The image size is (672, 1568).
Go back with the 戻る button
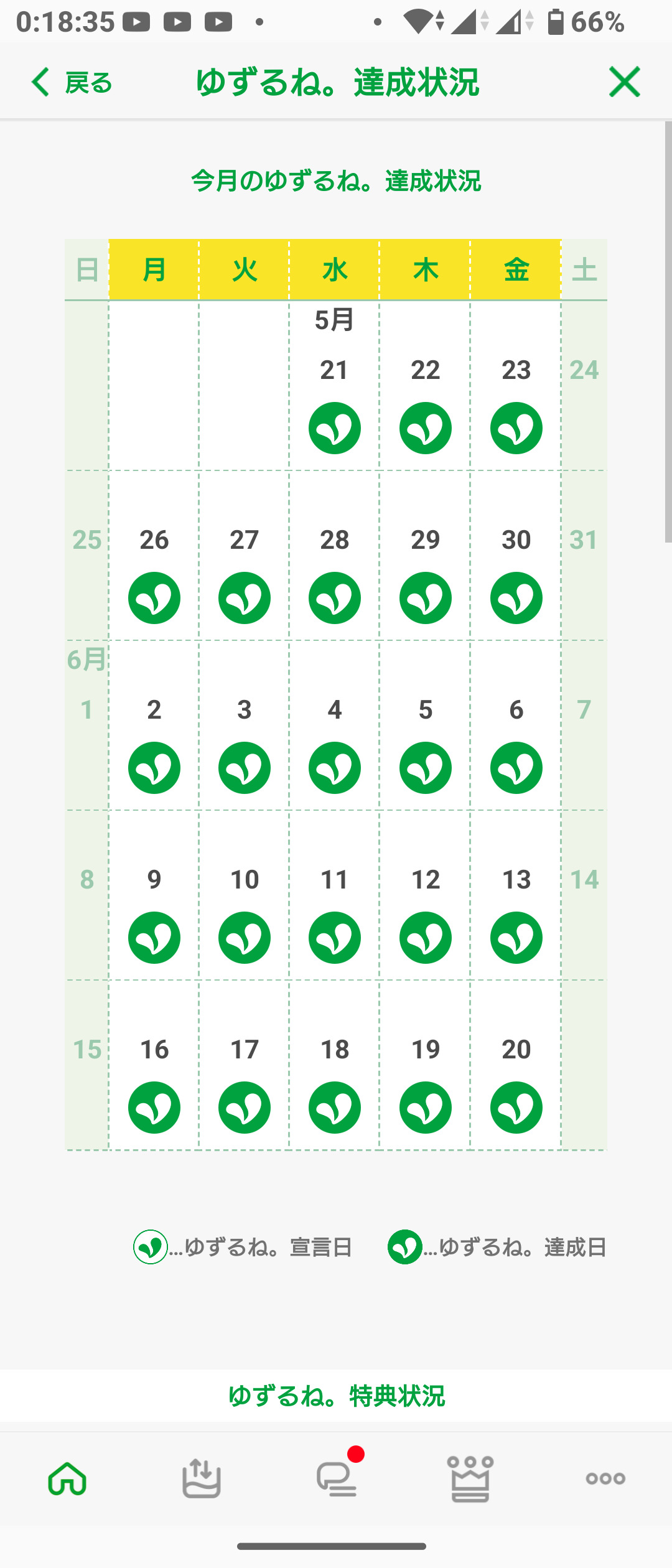point(72,82)
